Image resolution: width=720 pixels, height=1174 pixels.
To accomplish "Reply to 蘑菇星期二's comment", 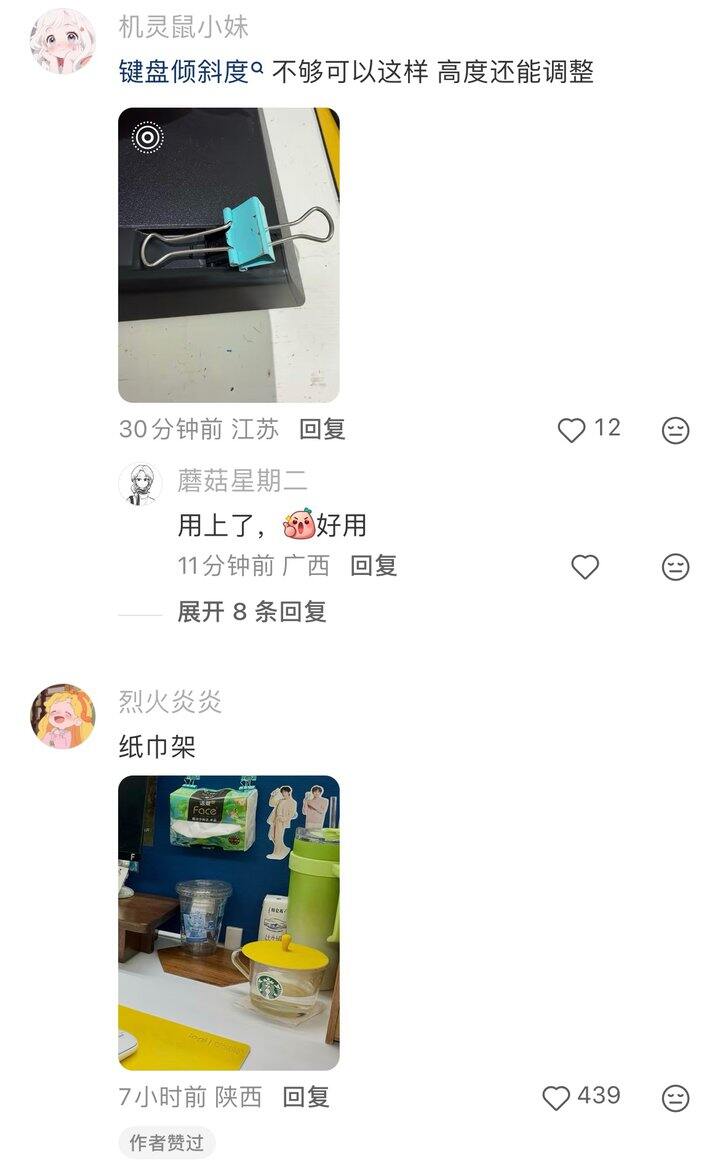I will tap(374, 566).
